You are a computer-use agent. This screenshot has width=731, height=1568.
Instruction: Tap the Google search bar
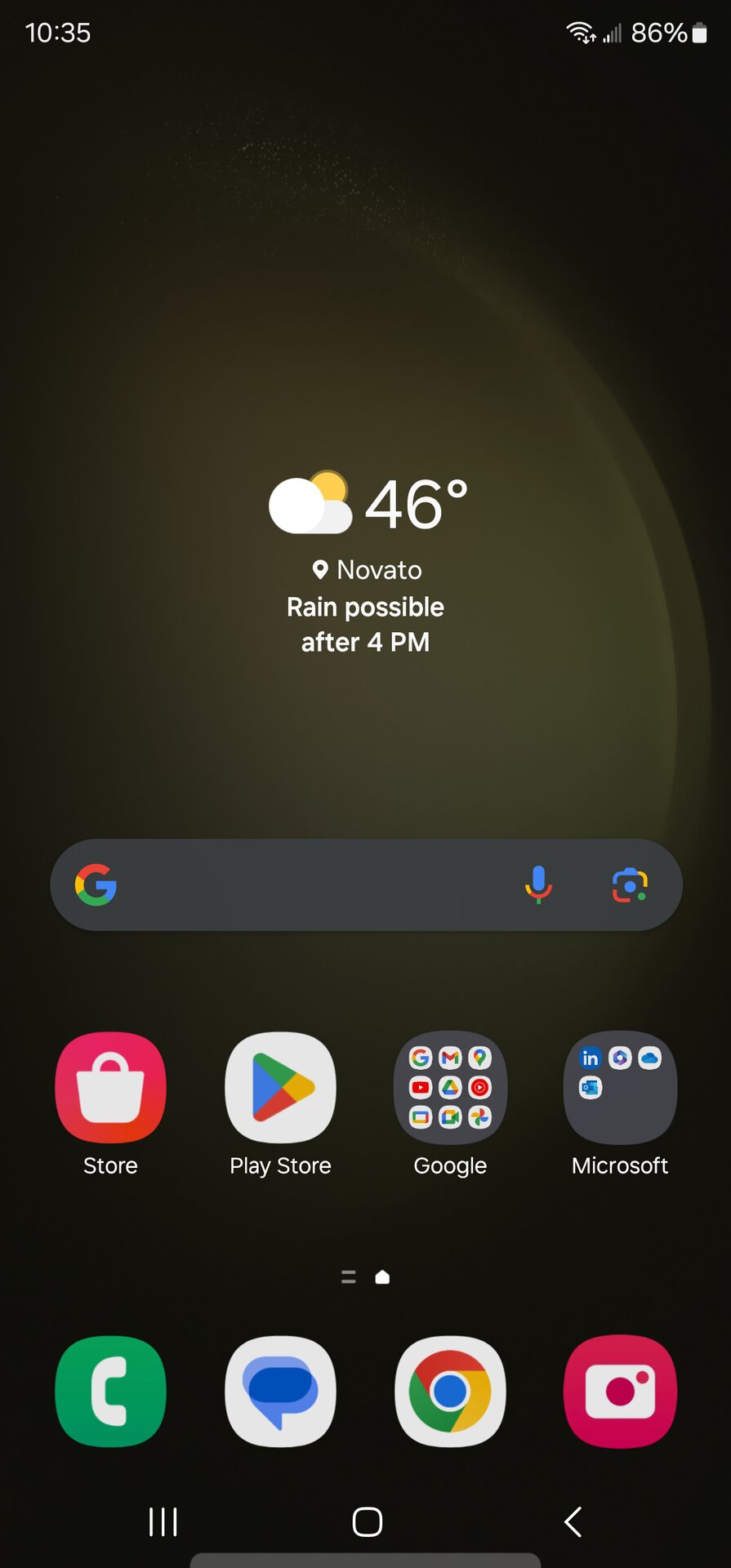tap(310, 885)
